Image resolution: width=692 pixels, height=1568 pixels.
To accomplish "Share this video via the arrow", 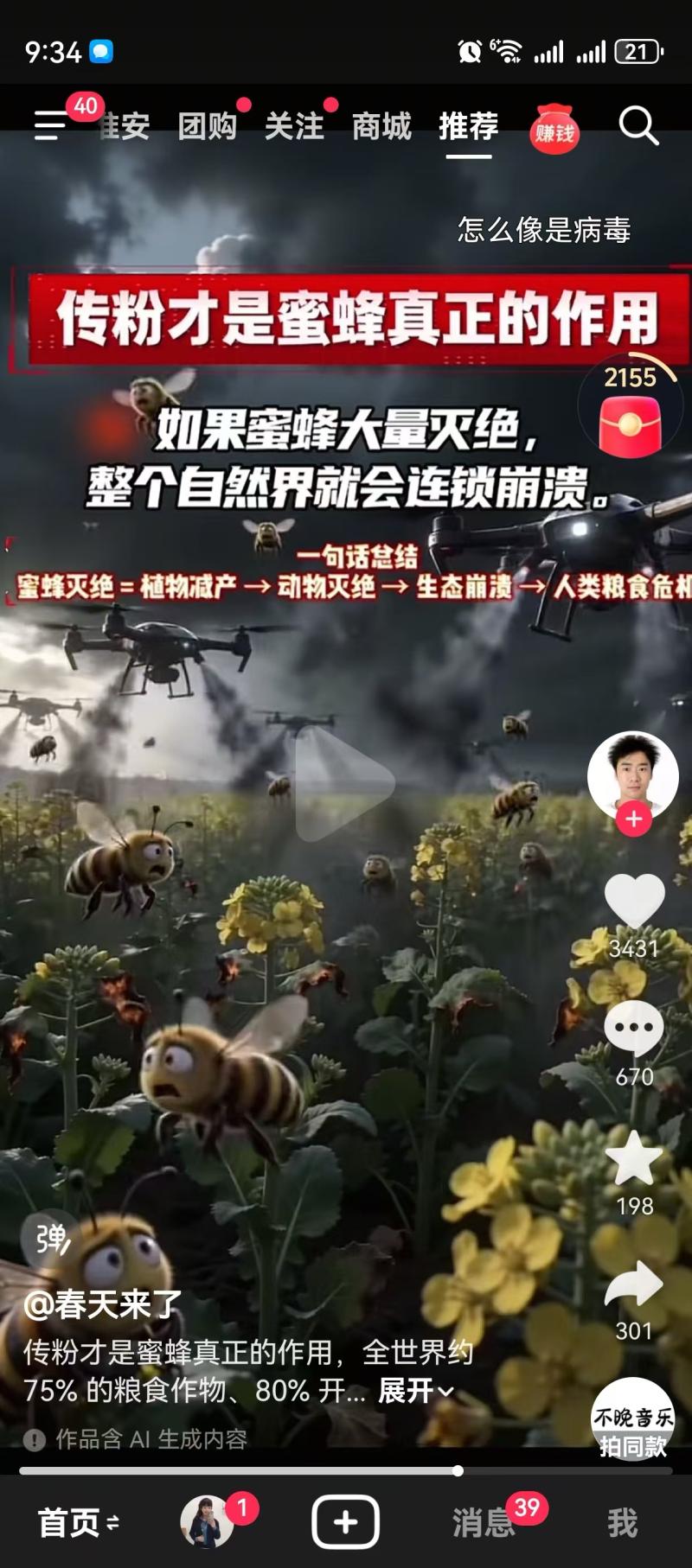I will (634, 1284).
